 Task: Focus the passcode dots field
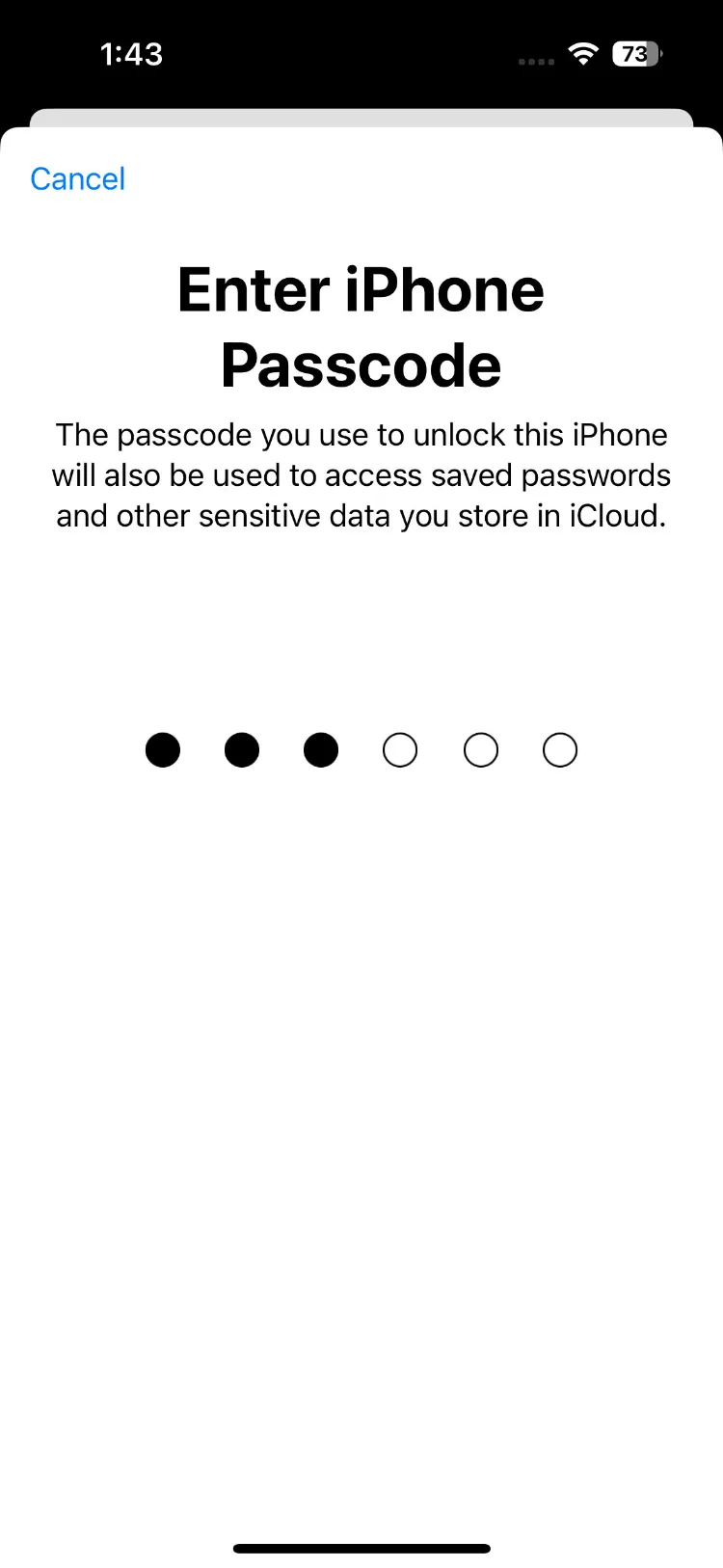tap(361, 750)
